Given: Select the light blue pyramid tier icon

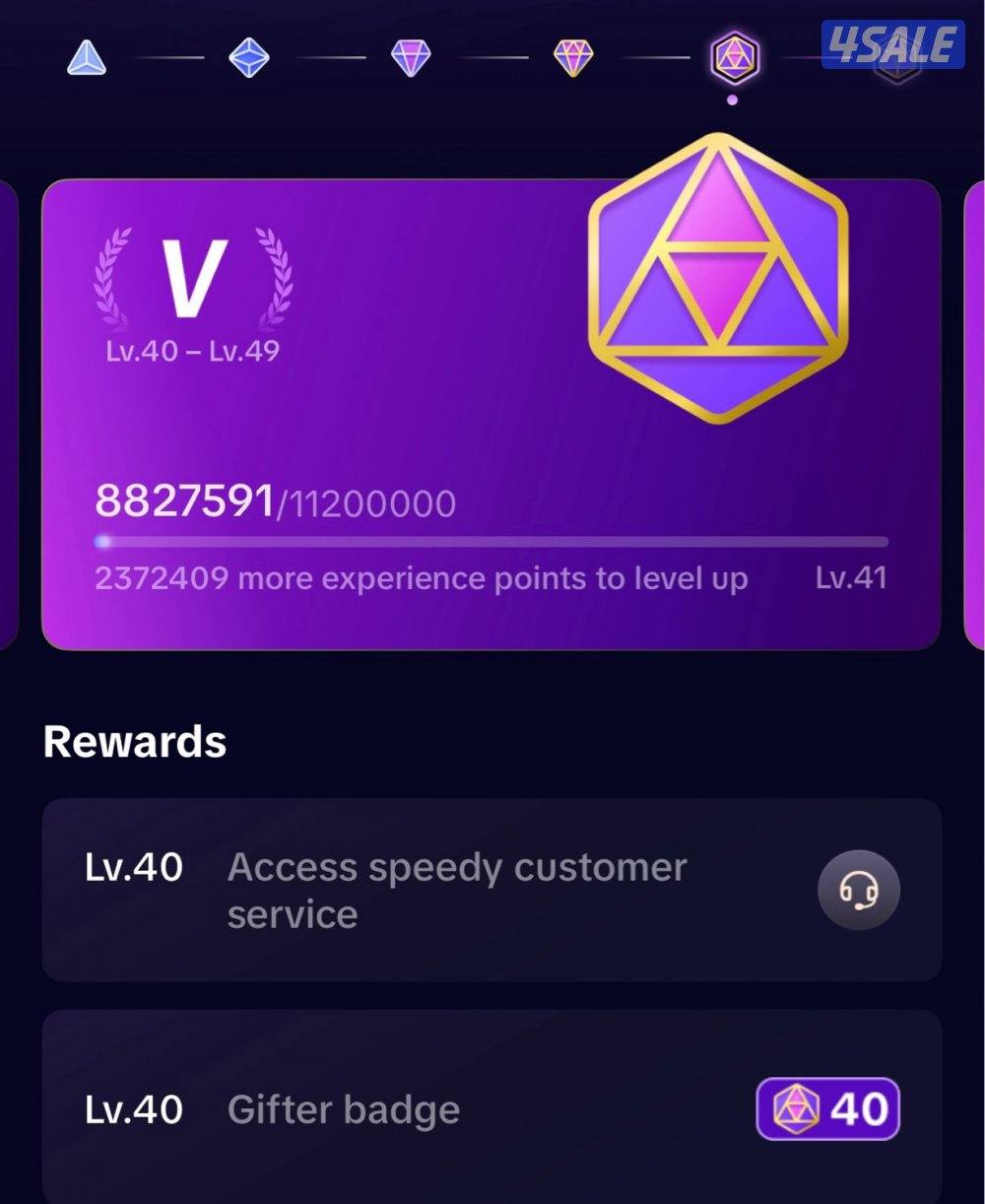Looking at the screenshot, I should pyautogui.click(x=87, y=58).
